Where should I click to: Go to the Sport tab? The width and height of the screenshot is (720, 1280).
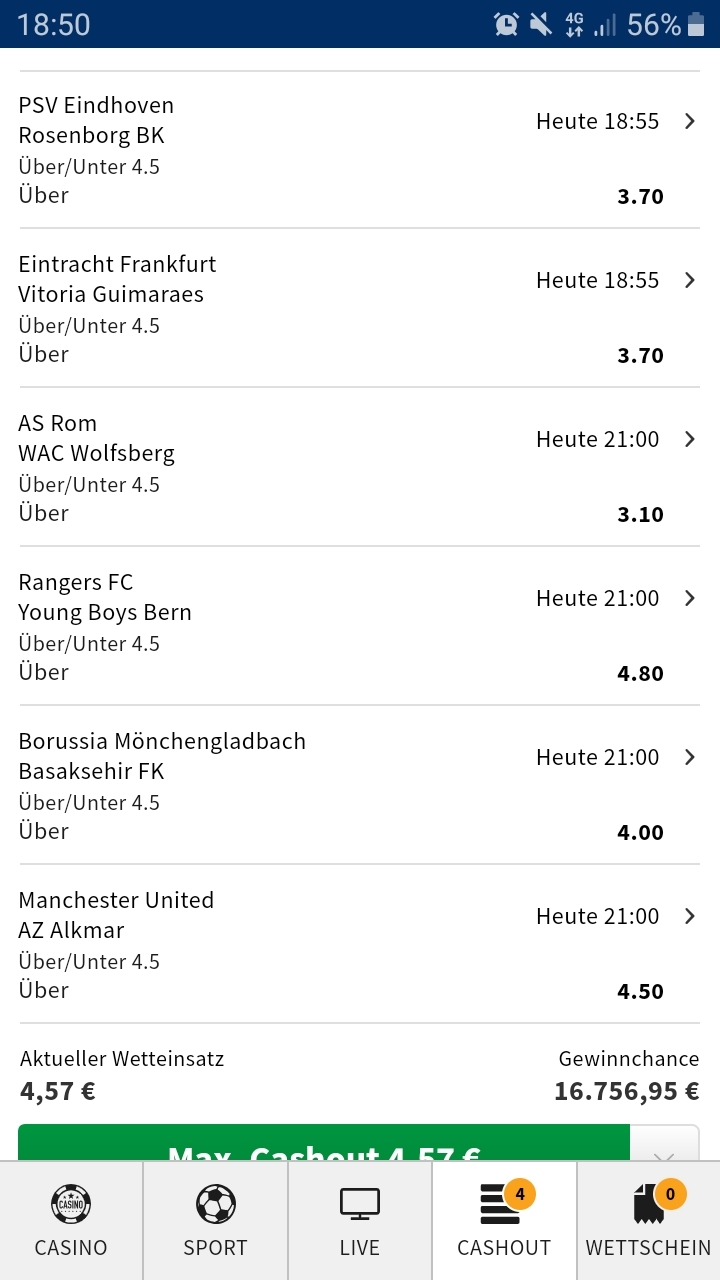pyautogui.click(x=215, y=1221)
